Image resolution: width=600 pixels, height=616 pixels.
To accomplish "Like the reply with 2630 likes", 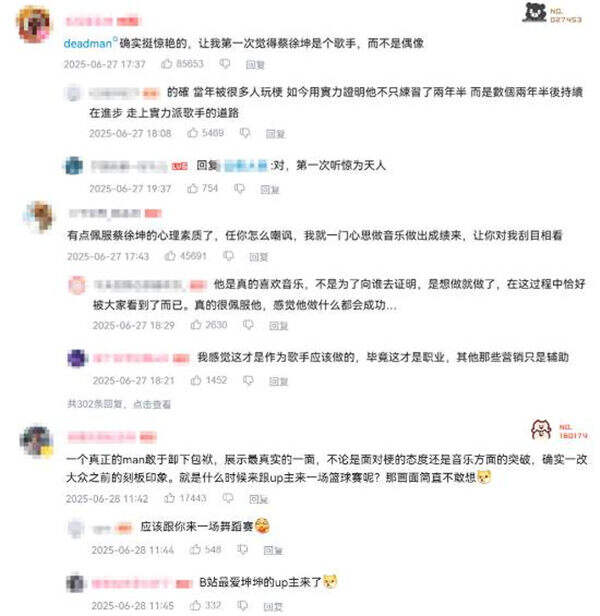I will pyautogui.click(x=193, y=325).
